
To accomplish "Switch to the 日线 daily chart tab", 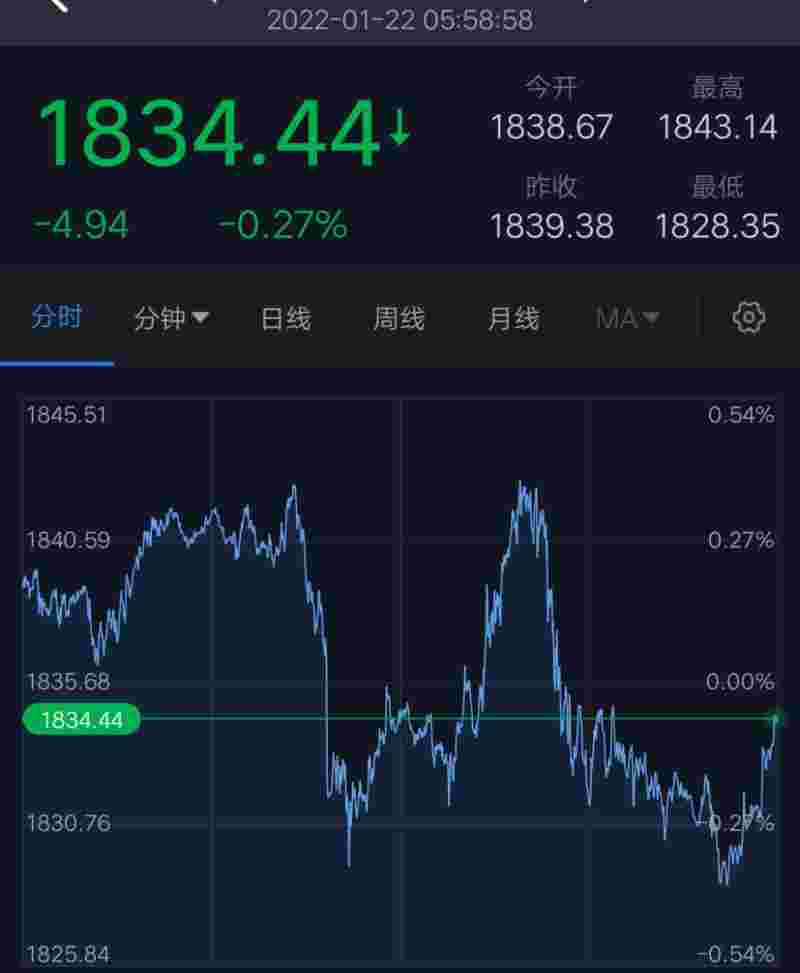I will (x=286, y=317).
